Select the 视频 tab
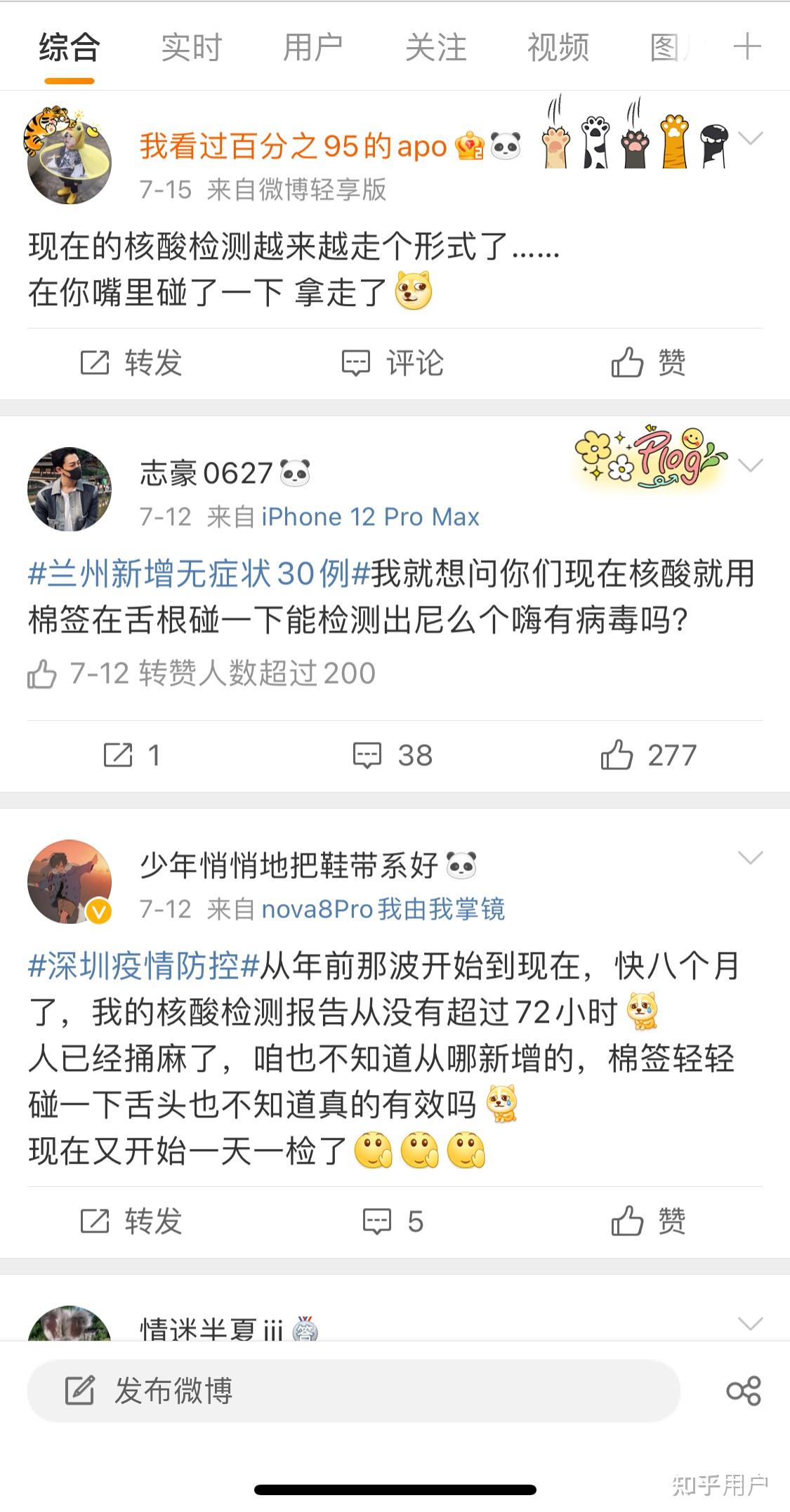The image size is (790, 1512). [558, 48]
